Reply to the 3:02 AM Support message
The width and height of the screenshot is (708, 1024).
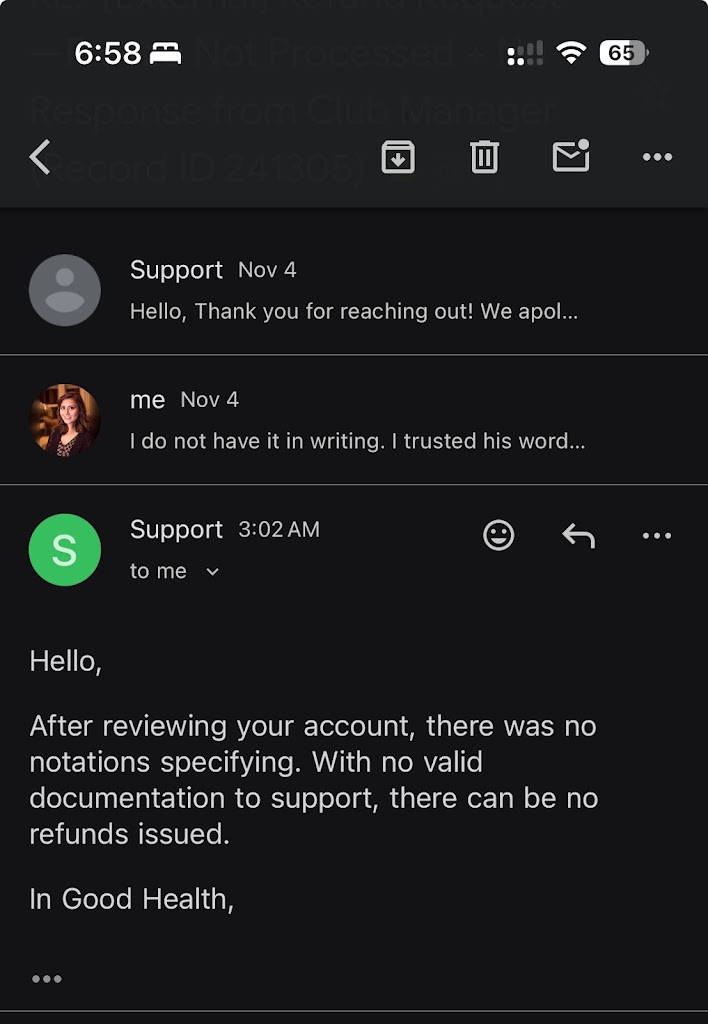point(578,536)
